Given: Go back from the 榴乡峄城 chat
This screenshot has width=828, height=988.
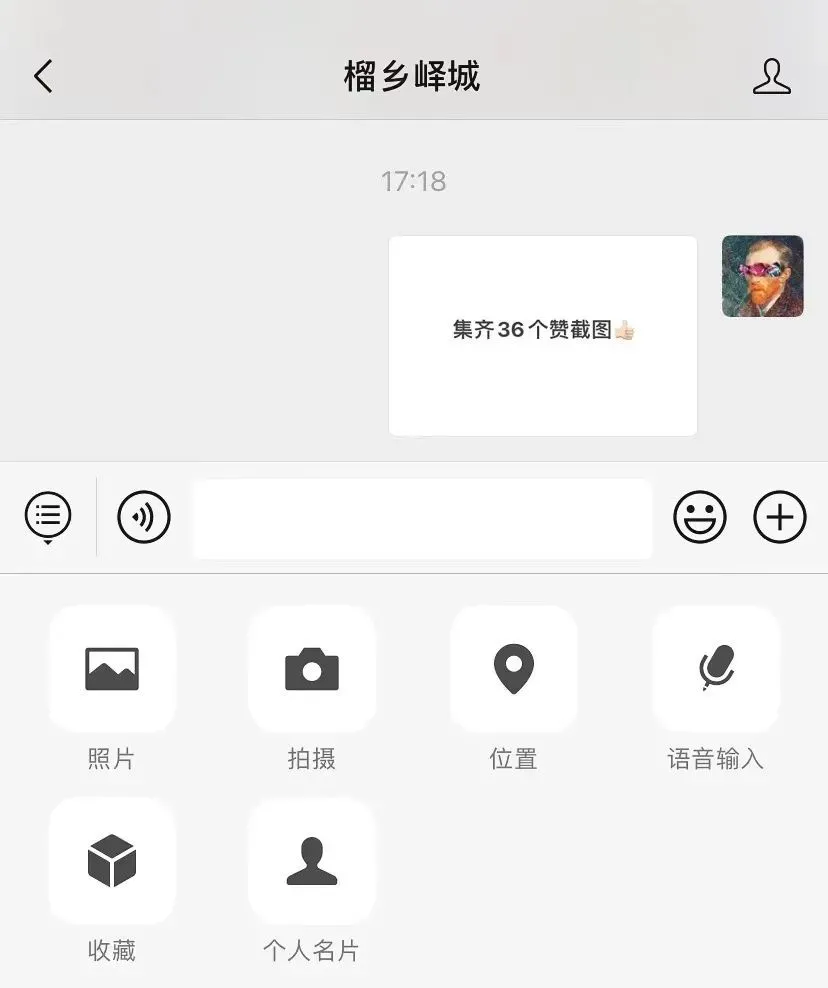Looking at the screenshot, I should click(43, 77).
